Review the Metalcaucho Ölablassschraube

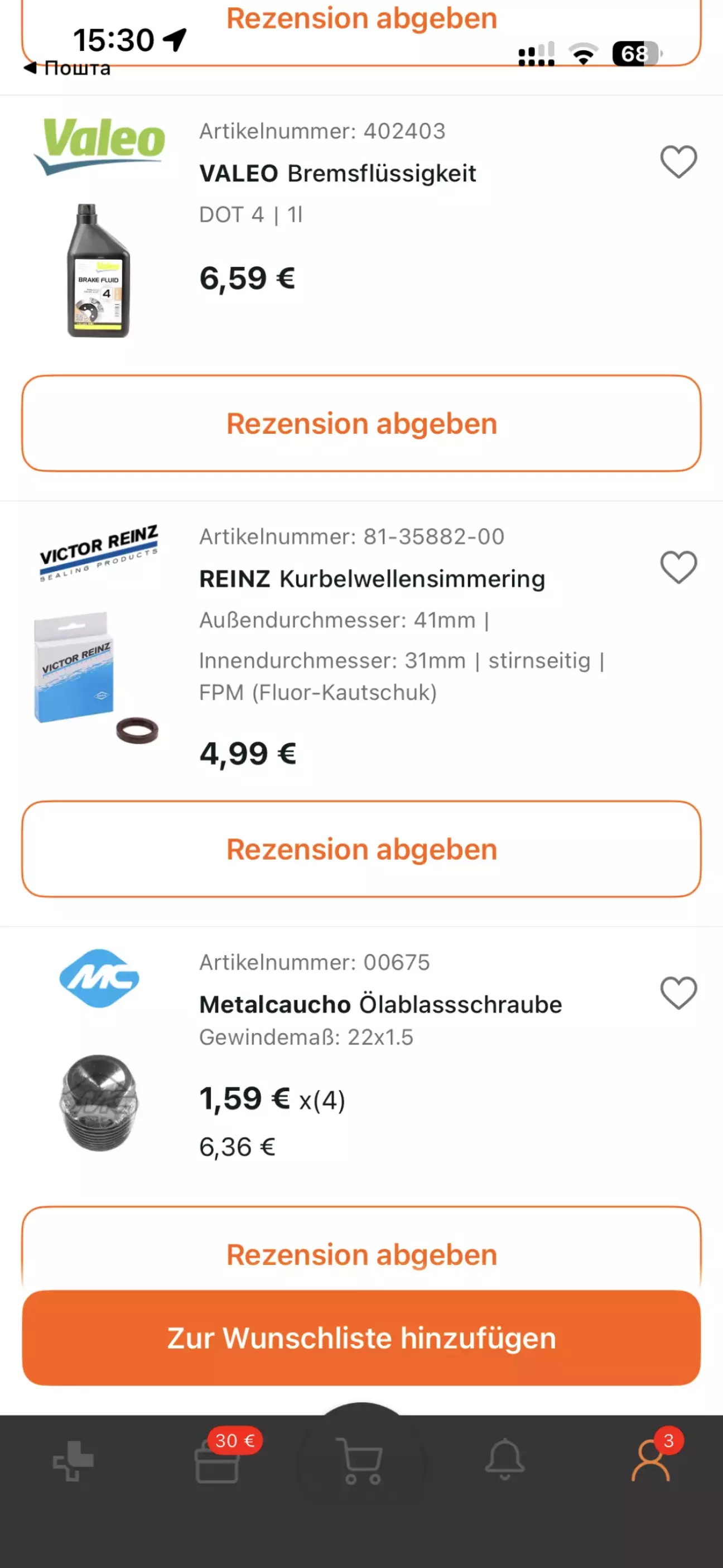[x=361, y=1254]
